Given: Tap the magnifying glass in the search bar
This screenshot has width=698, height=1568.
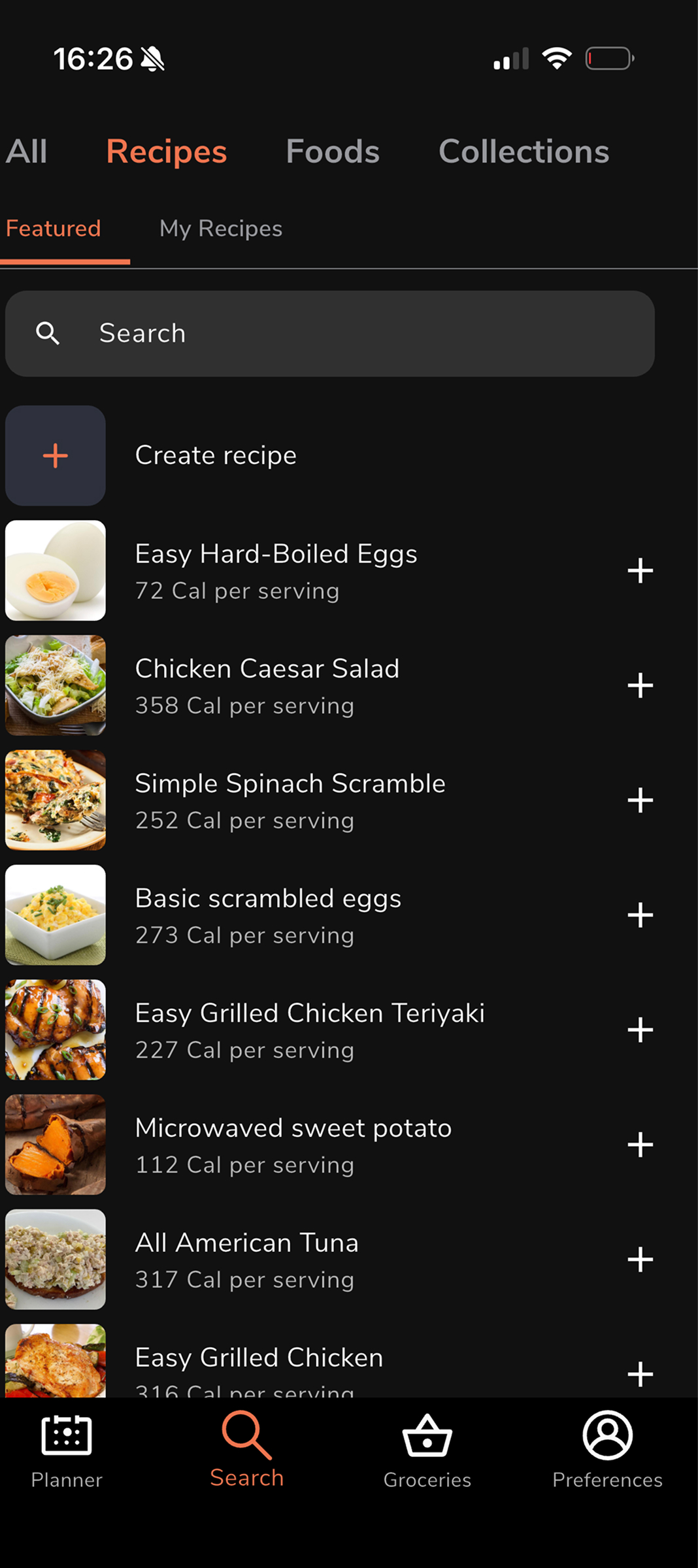Looking at the screenshot, I should (48, 333).
